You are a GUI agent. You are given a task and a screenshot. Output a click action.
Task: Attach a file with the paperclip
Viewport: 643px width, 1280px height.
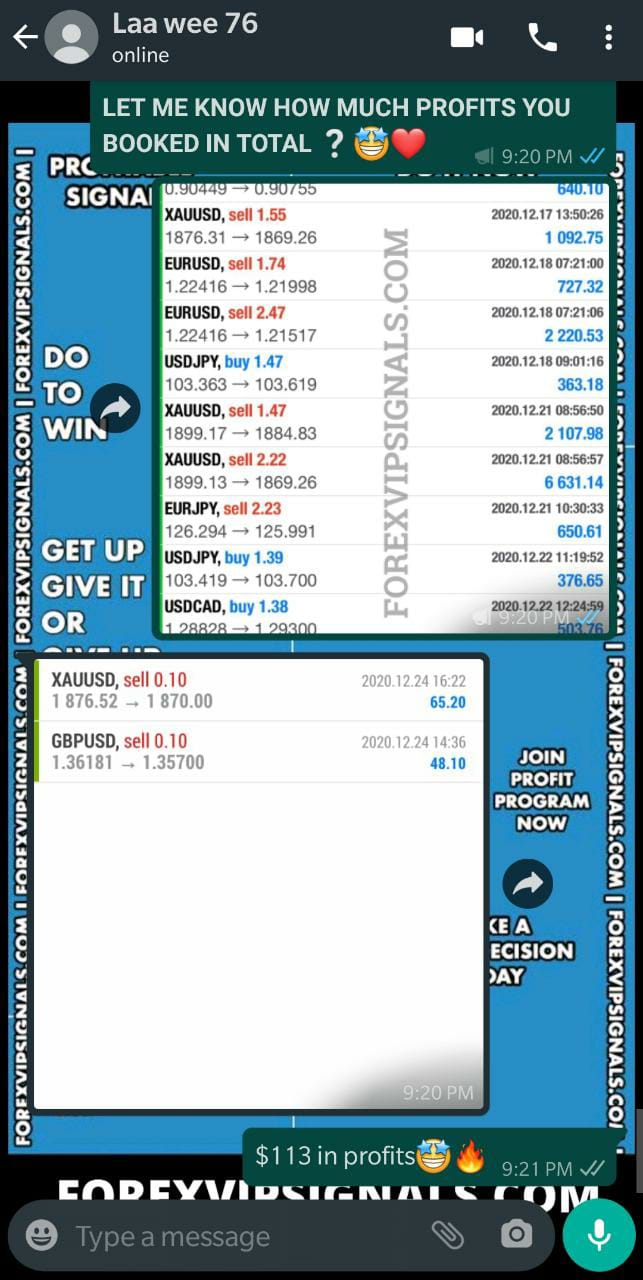447,1236
